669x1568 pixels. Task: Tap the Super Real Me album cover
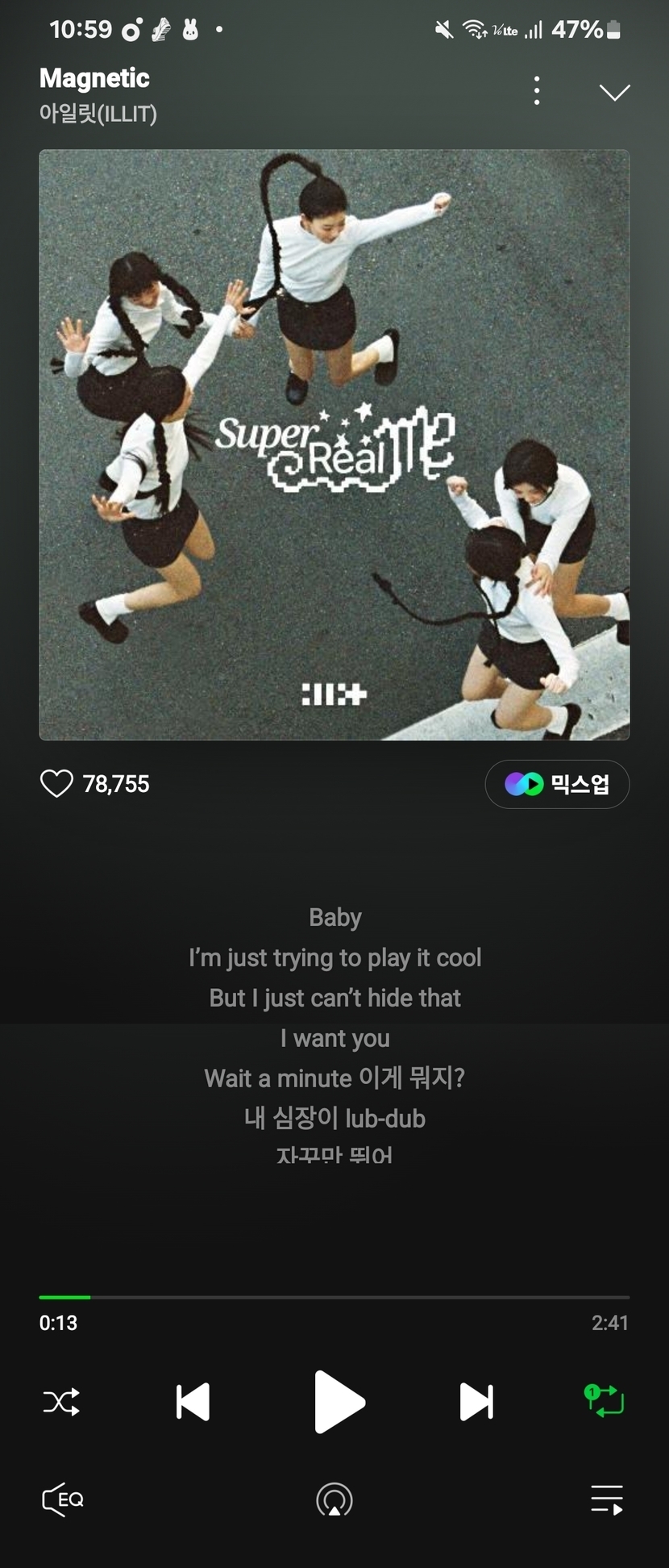(x=334, y=444)
